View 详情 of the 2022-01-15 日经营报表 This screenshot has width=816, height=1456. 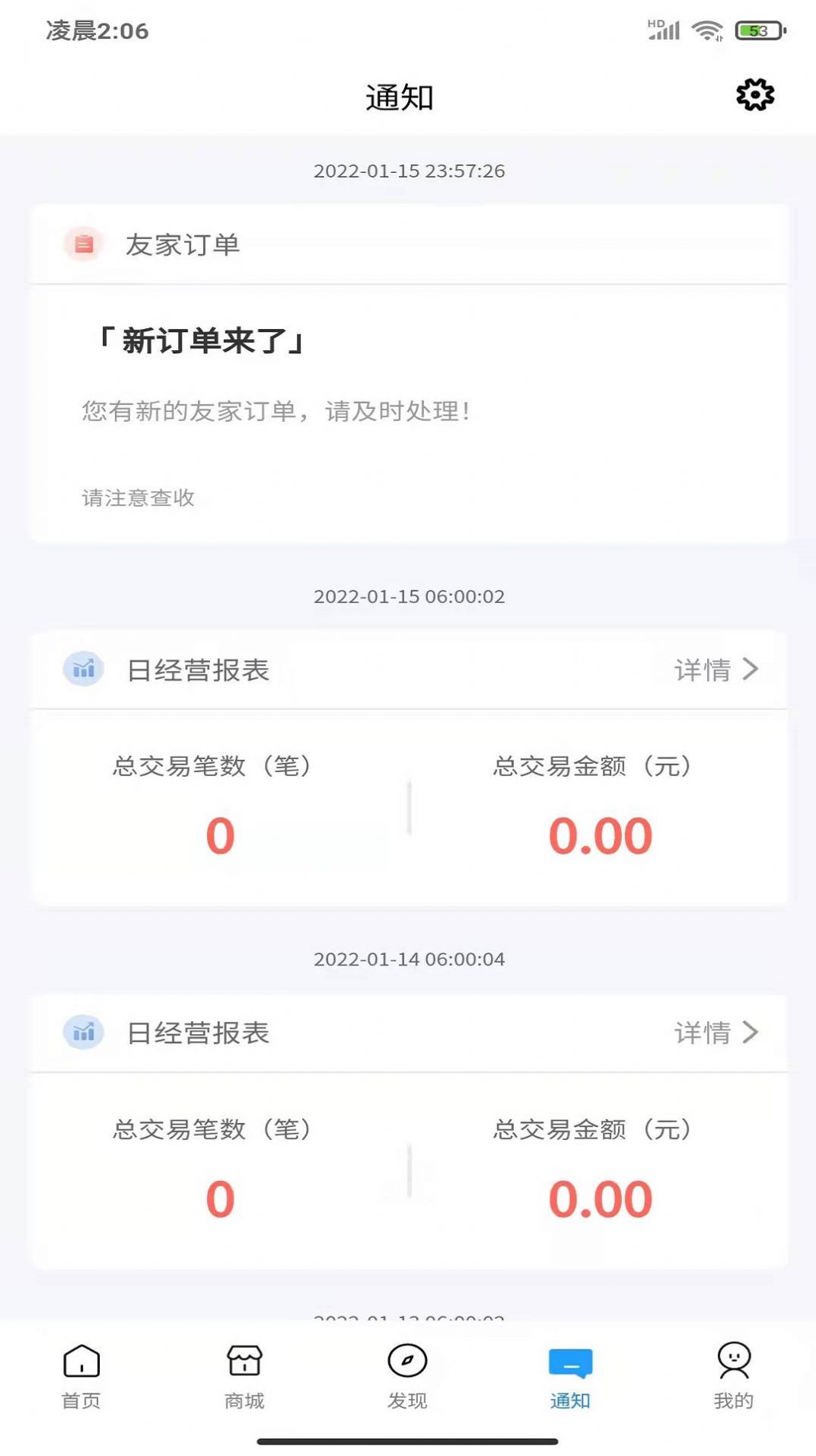[x=716, y=669]
